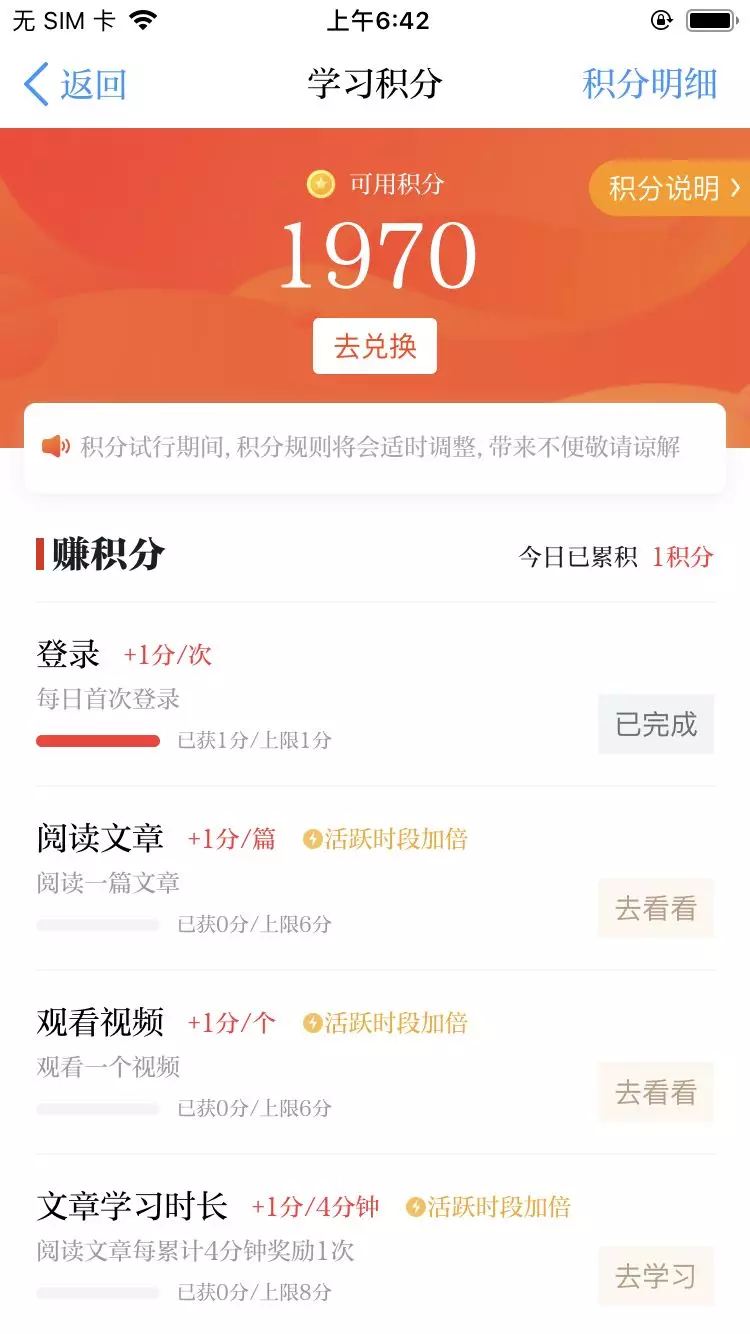Screen dimensions: 750x1334
Task: Go back using the 返回 button
Action: click(76, 84)
